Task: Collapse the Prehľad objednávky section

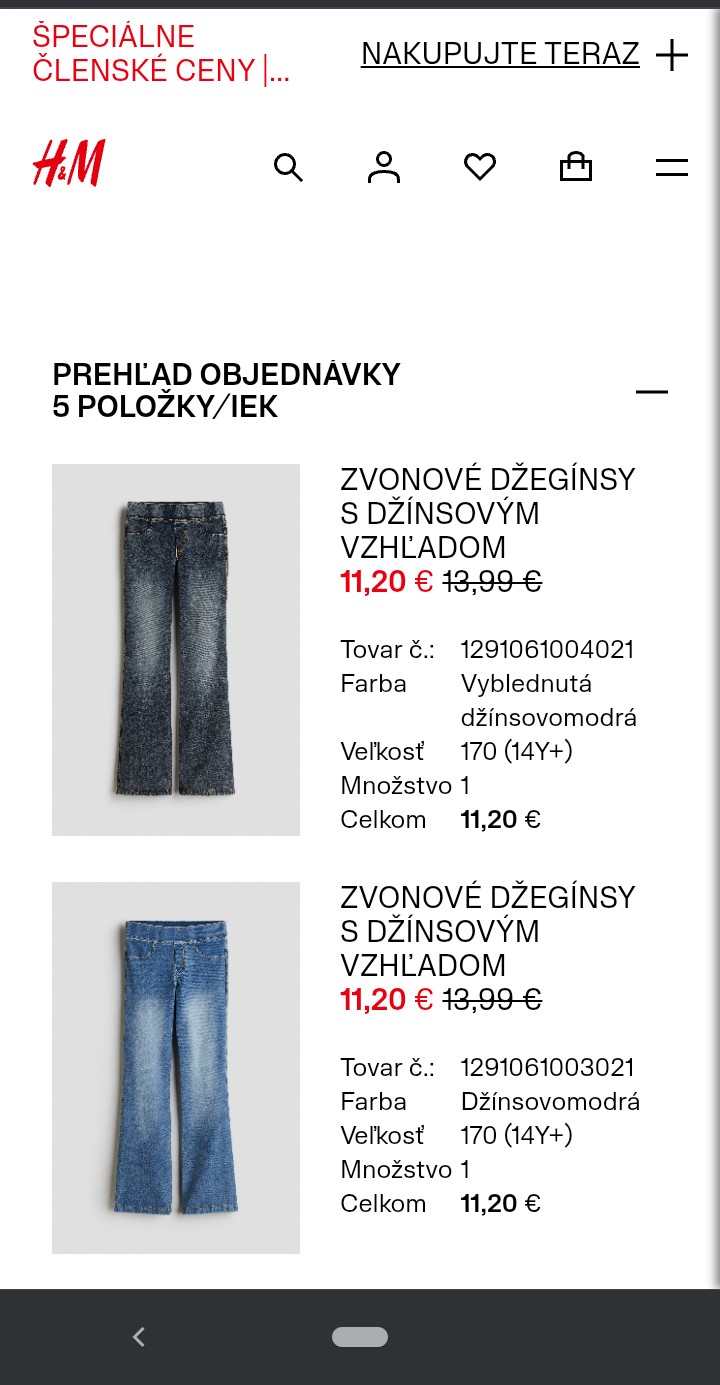Action: [652, 391]
